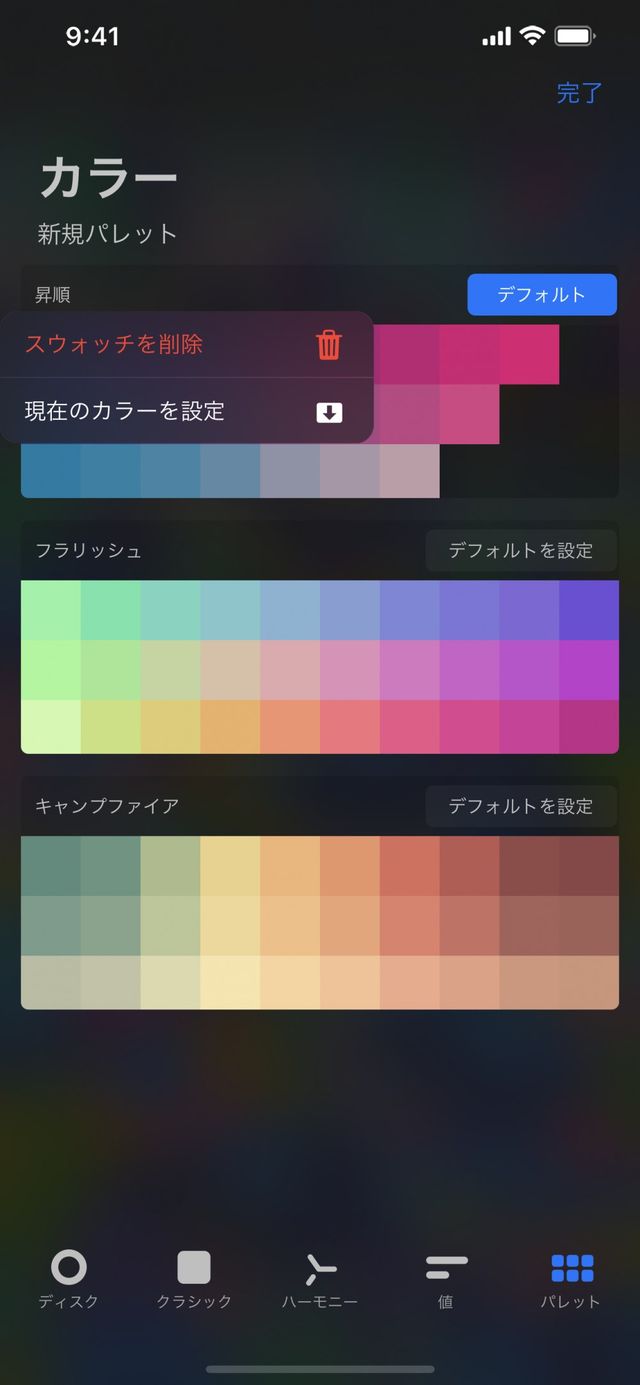Viewport: 640px width, 1385px height.
Task: Choose 現在のカラーを設定 in the menu
Action: [186, 411]
